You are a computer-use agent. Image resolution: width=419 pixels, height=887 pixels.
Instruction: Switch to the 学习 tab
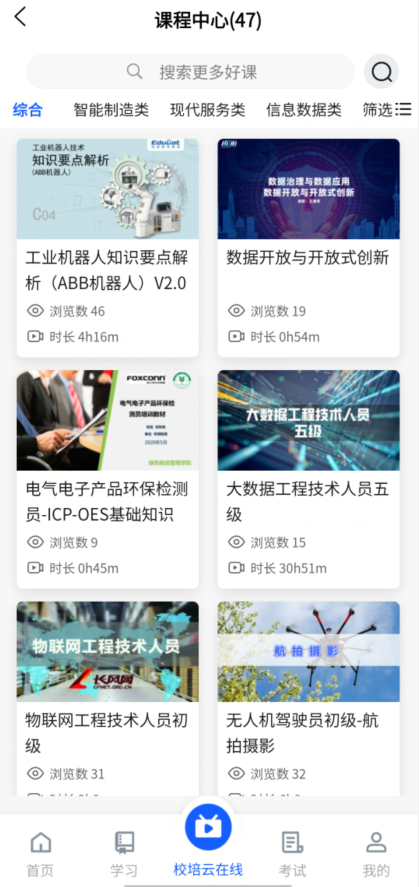pos(124,854)
